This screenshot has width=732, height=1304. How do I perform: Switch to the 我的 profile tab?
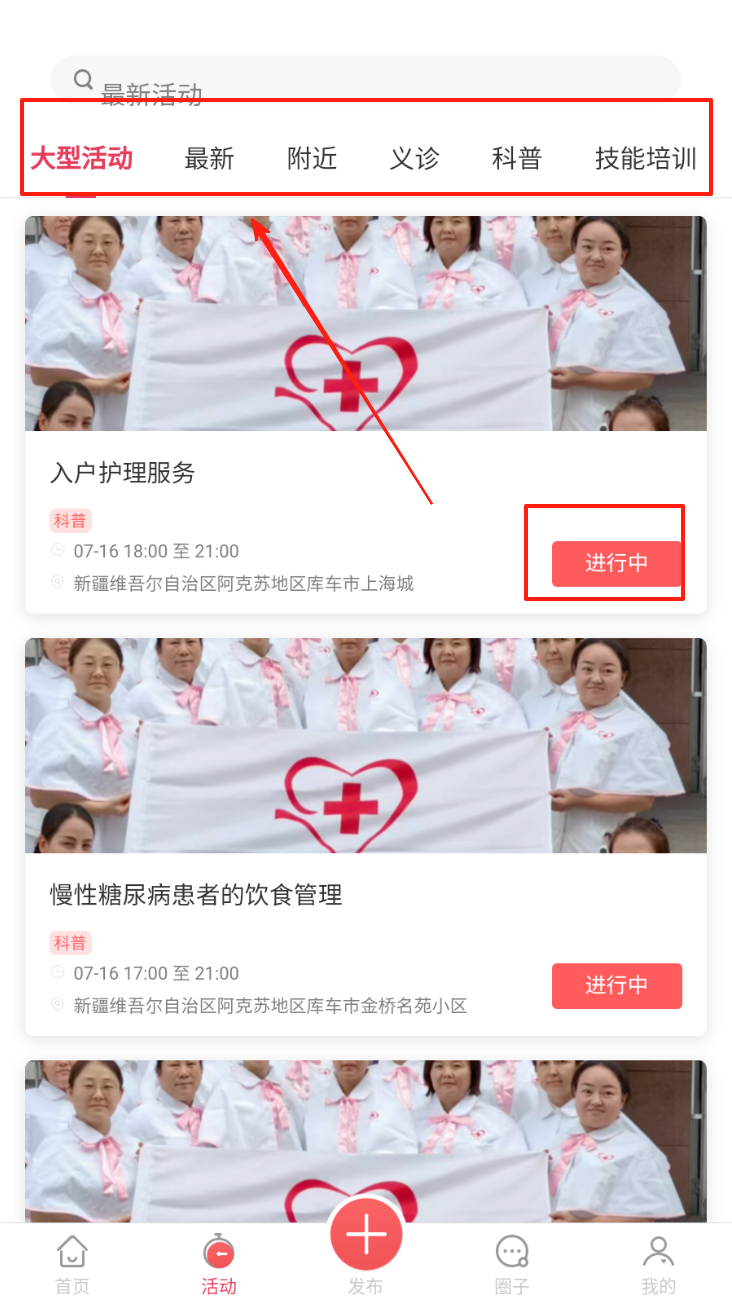tap(658, 1263)
